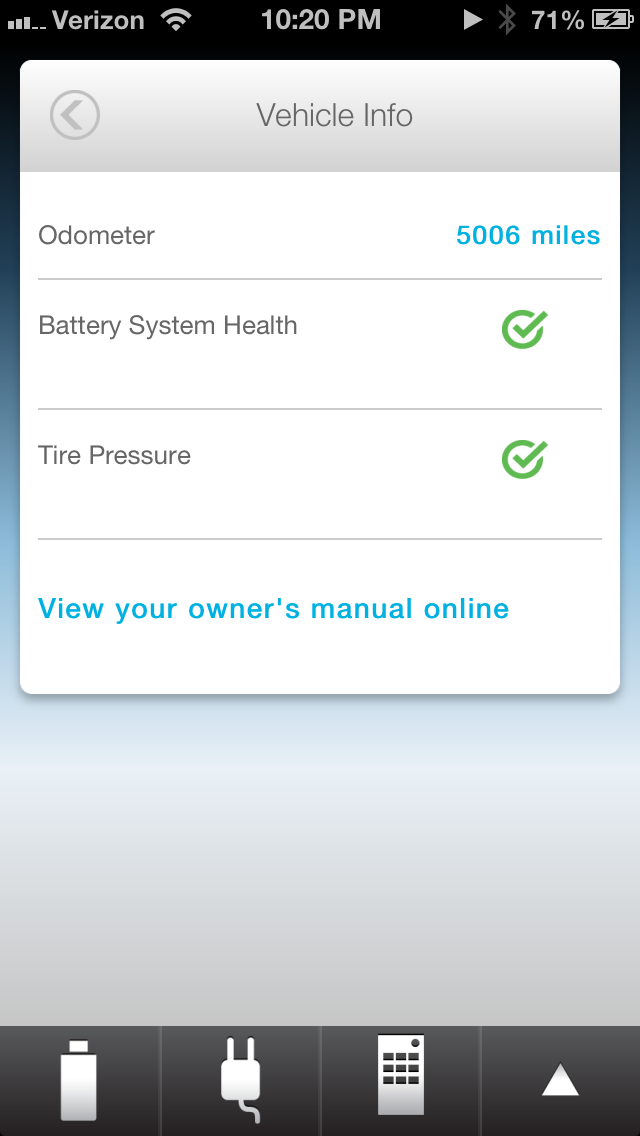This screenshot has height=1136, width=640.
Task: Go back from Vehicle Info
Action: coord(75,115)
